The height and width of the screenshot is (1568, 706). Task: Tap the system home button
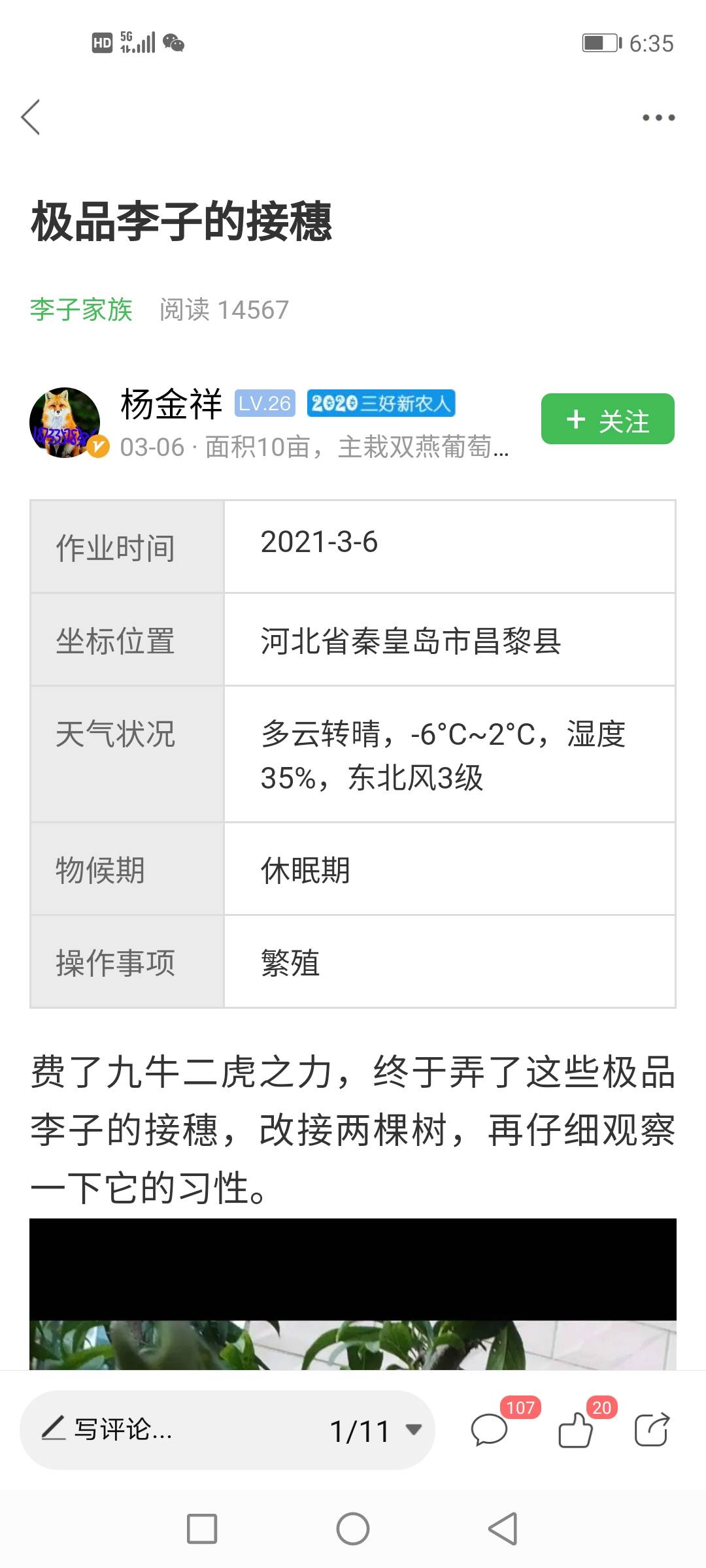click(353, 1529)
